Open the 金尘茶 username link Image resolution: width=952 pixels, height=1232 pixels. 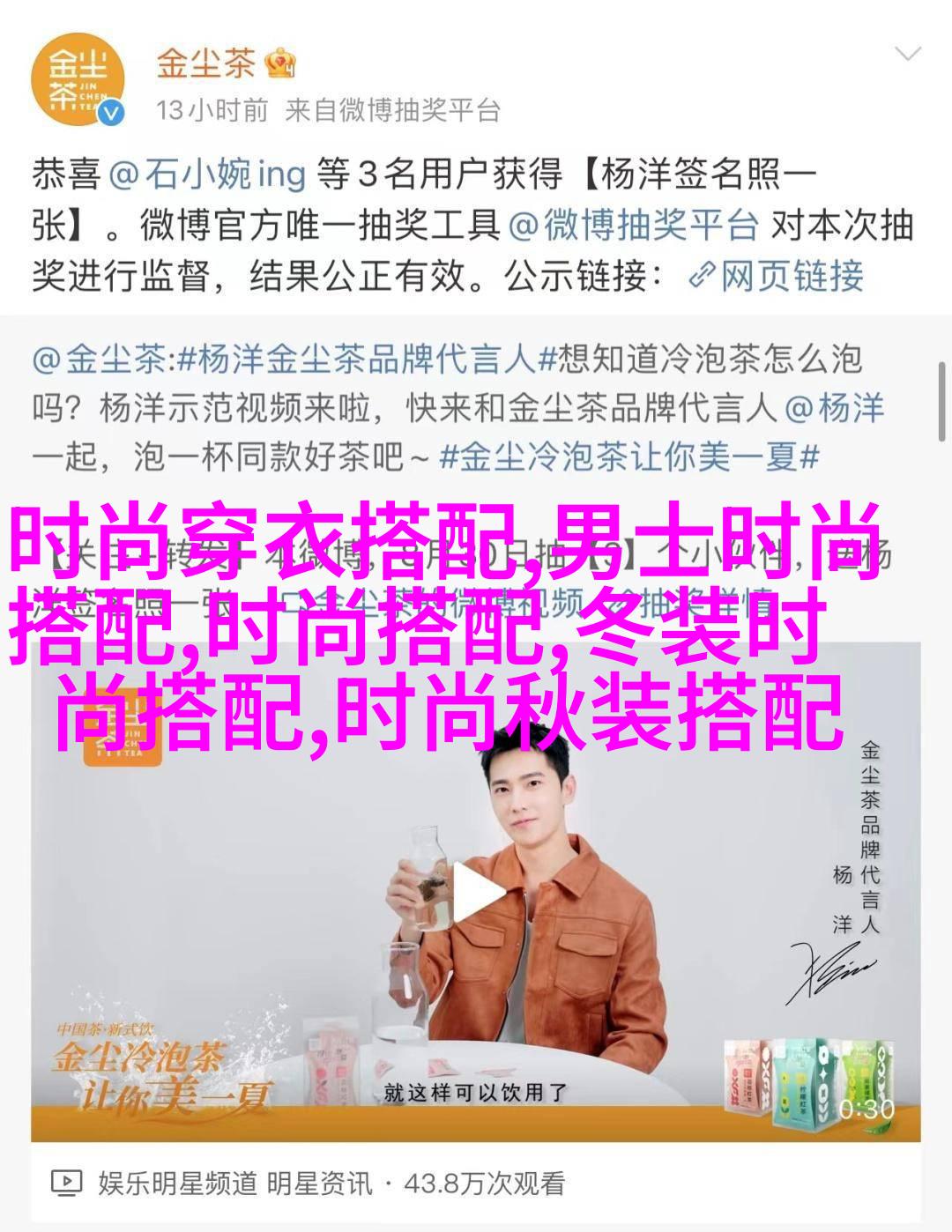205,63
